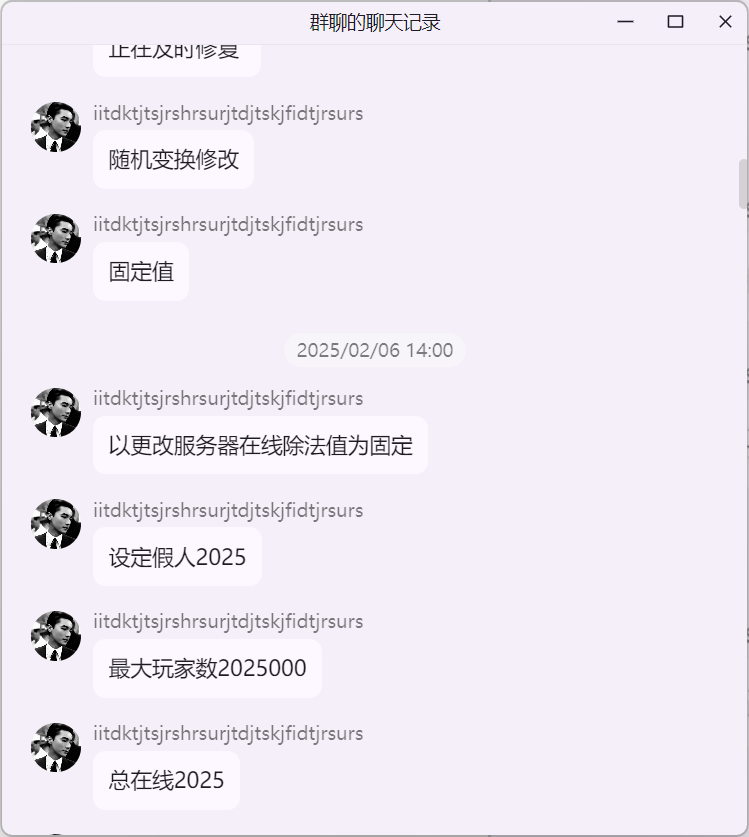Maximize the chat record window
Viewport: 749px width, 837px height.
[675, 22]
